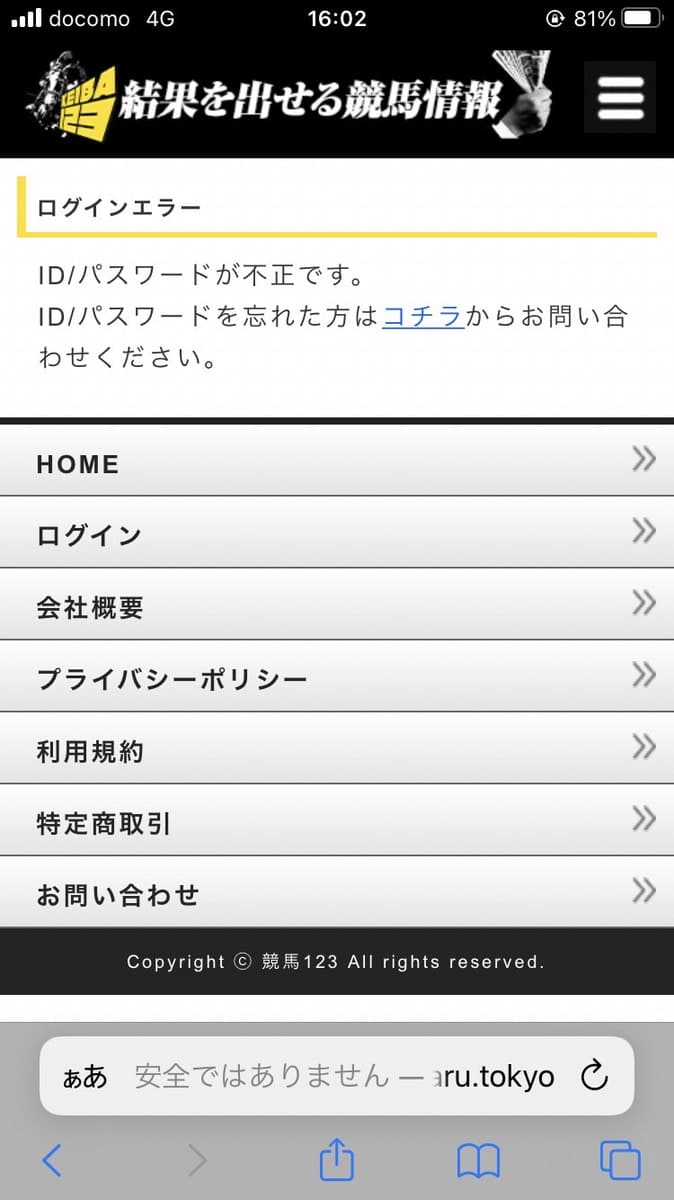Follow the コチラ contact link

click(422, 317)
